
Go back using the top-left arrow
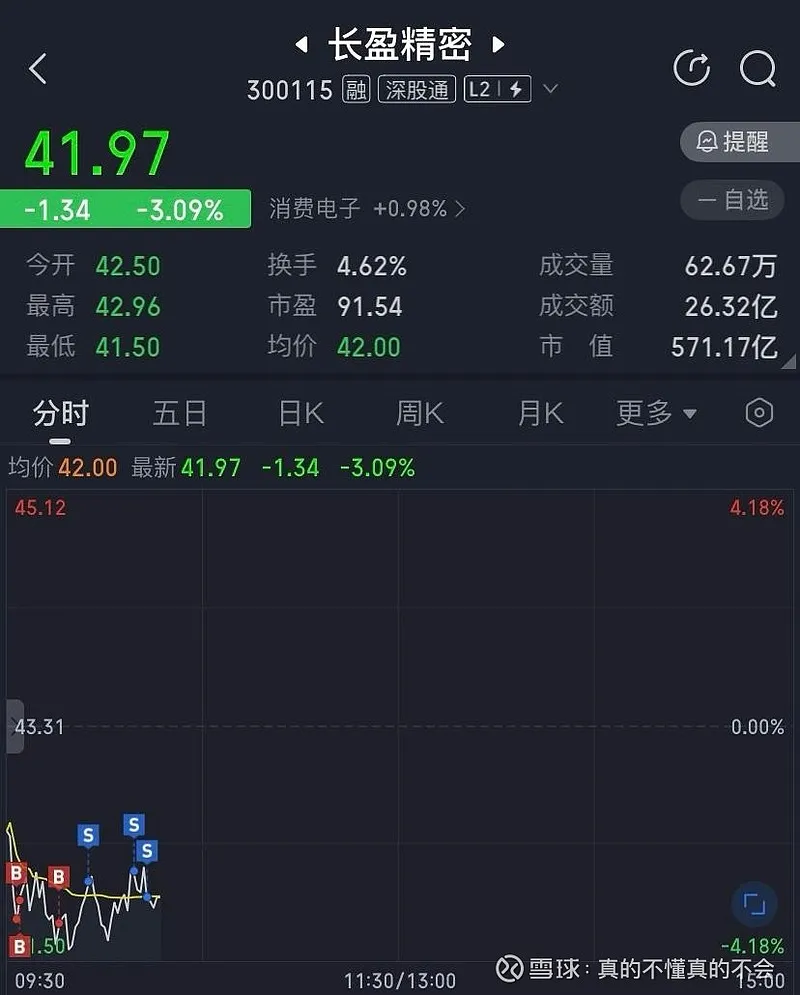[38, 69]
